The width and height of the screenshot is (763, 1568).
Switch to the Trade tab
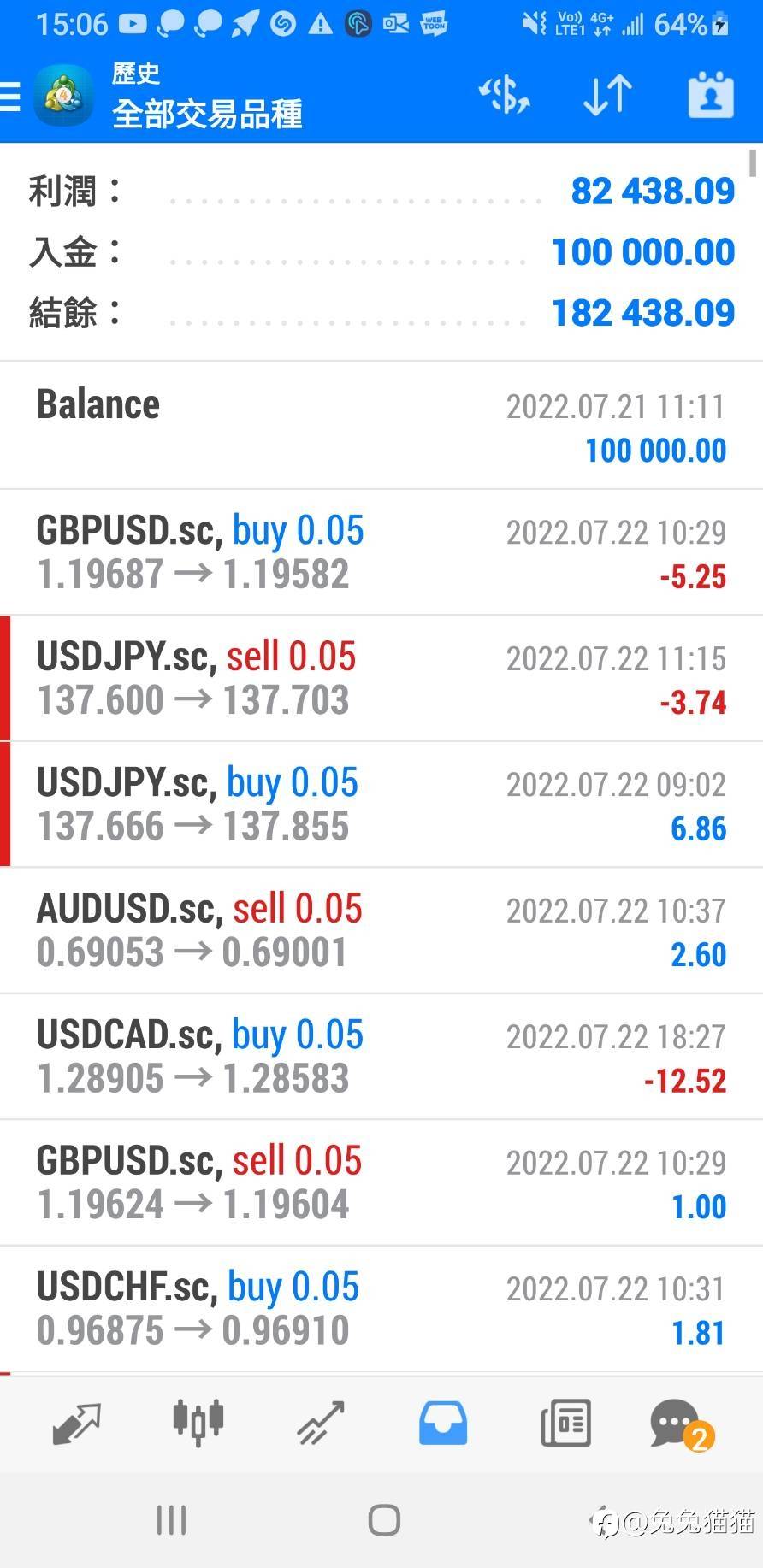pyautogui.click(x=320, y=1423)
